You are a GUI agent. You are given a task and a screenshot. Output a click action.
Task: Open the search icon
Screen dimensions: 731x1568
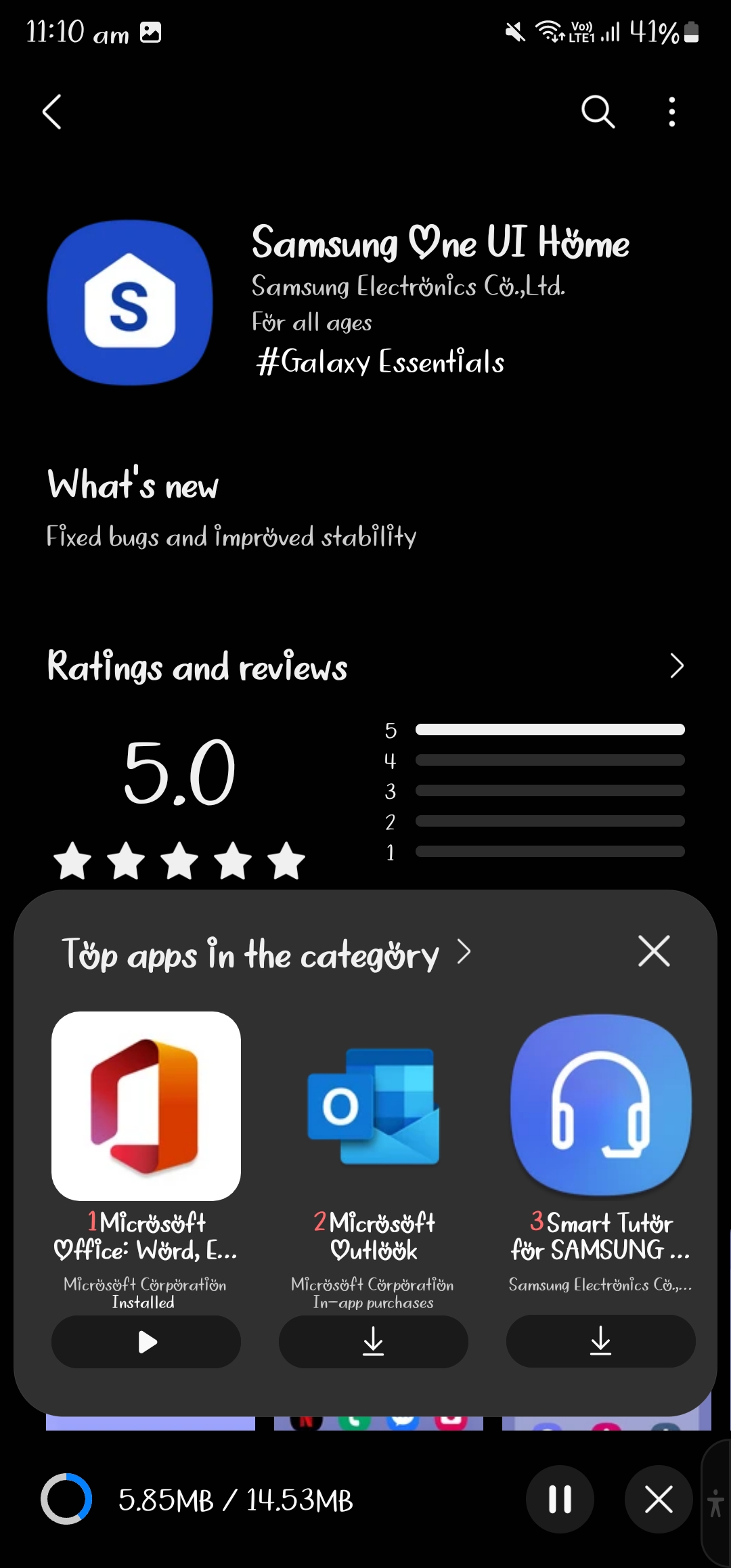pyautogui.click(x=598, y=112)
